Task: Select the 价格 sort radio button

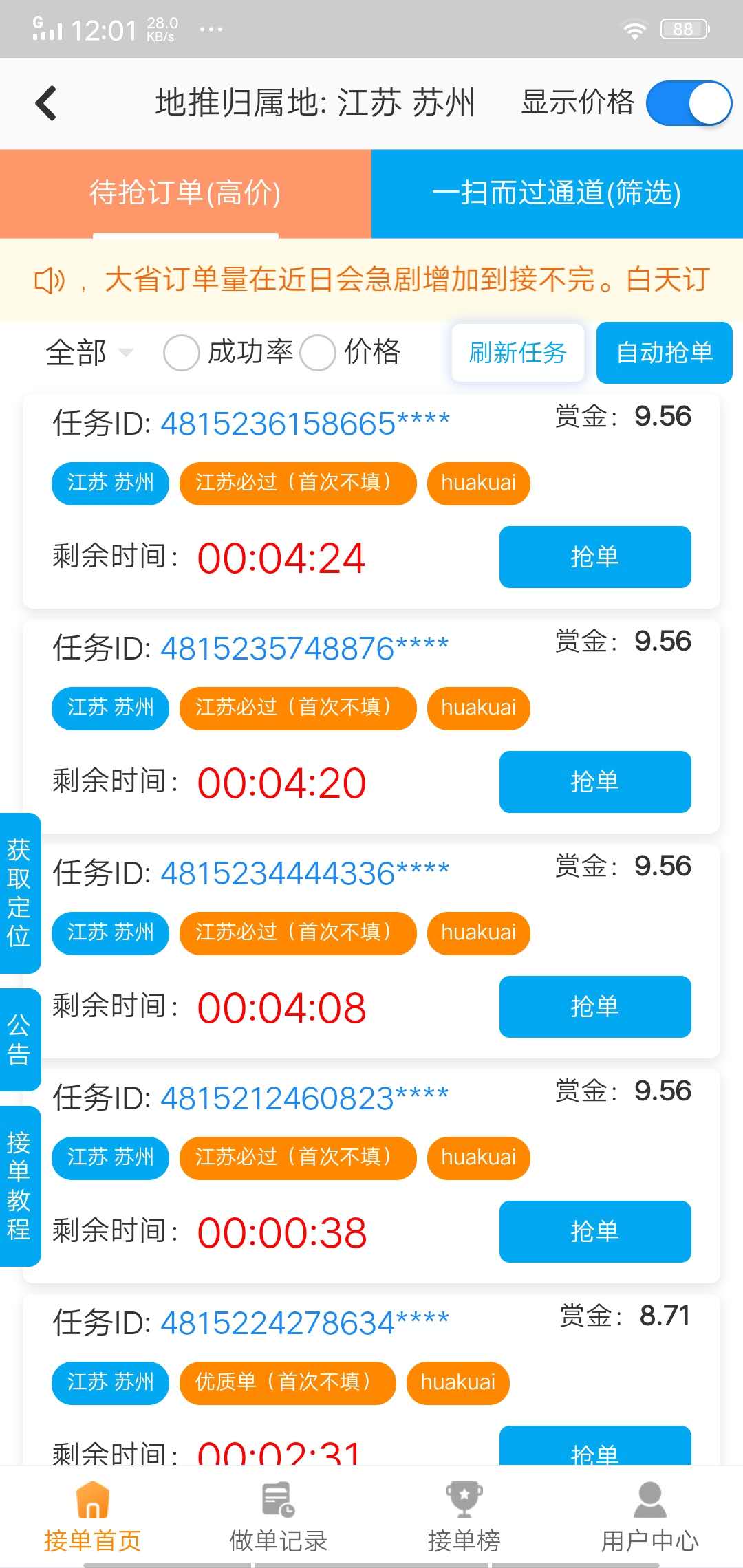Action: click(x=317, y=353)
